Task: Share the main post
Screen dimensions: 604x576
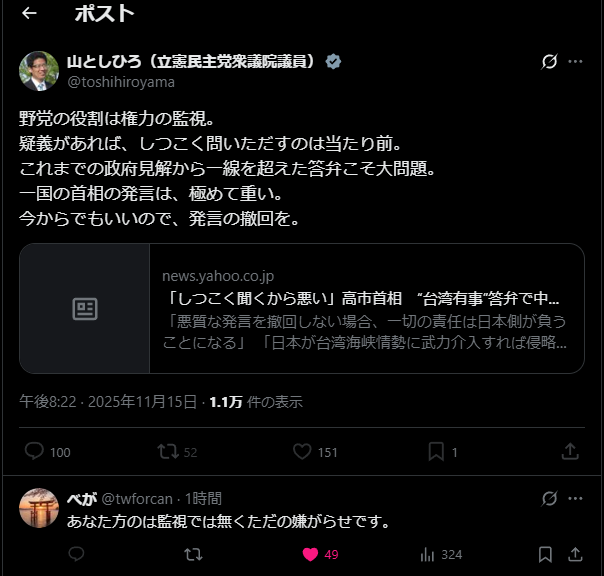Action: (570, 452)
